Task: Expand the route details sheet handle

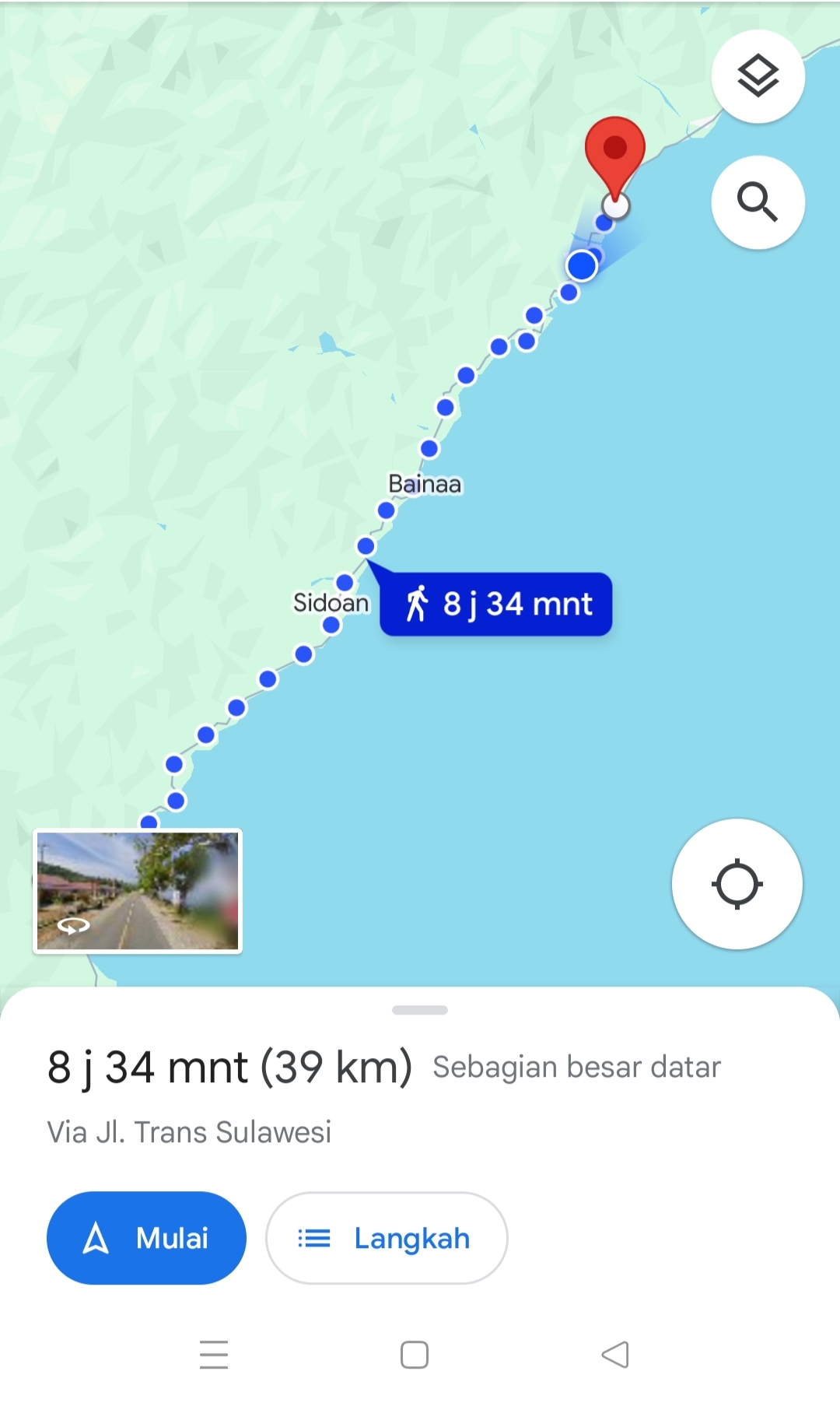Action: pyautogui.click(x=420, y=1010)
